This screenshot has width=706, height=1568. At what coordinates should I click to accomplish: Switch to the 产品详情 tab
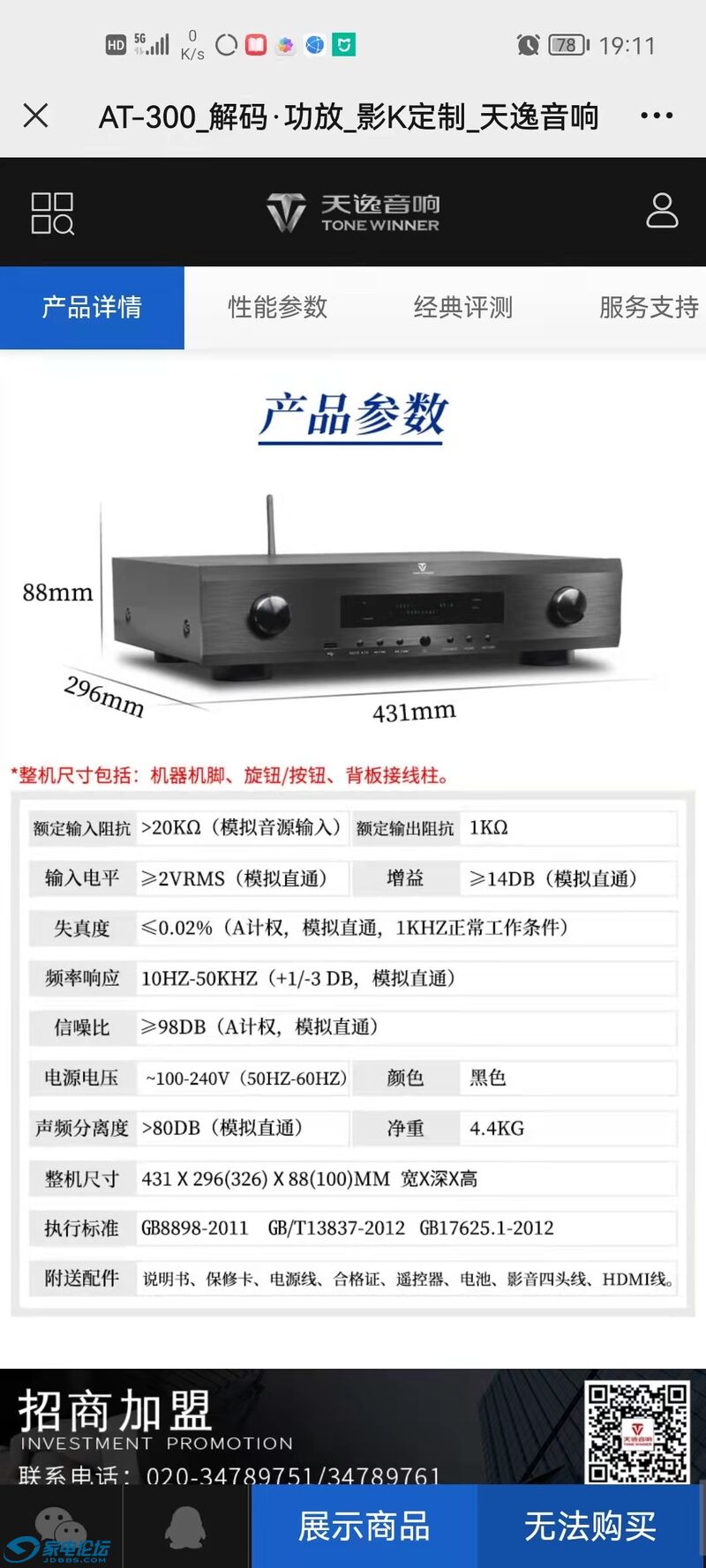pyautogui.click(x=92, y=308)
